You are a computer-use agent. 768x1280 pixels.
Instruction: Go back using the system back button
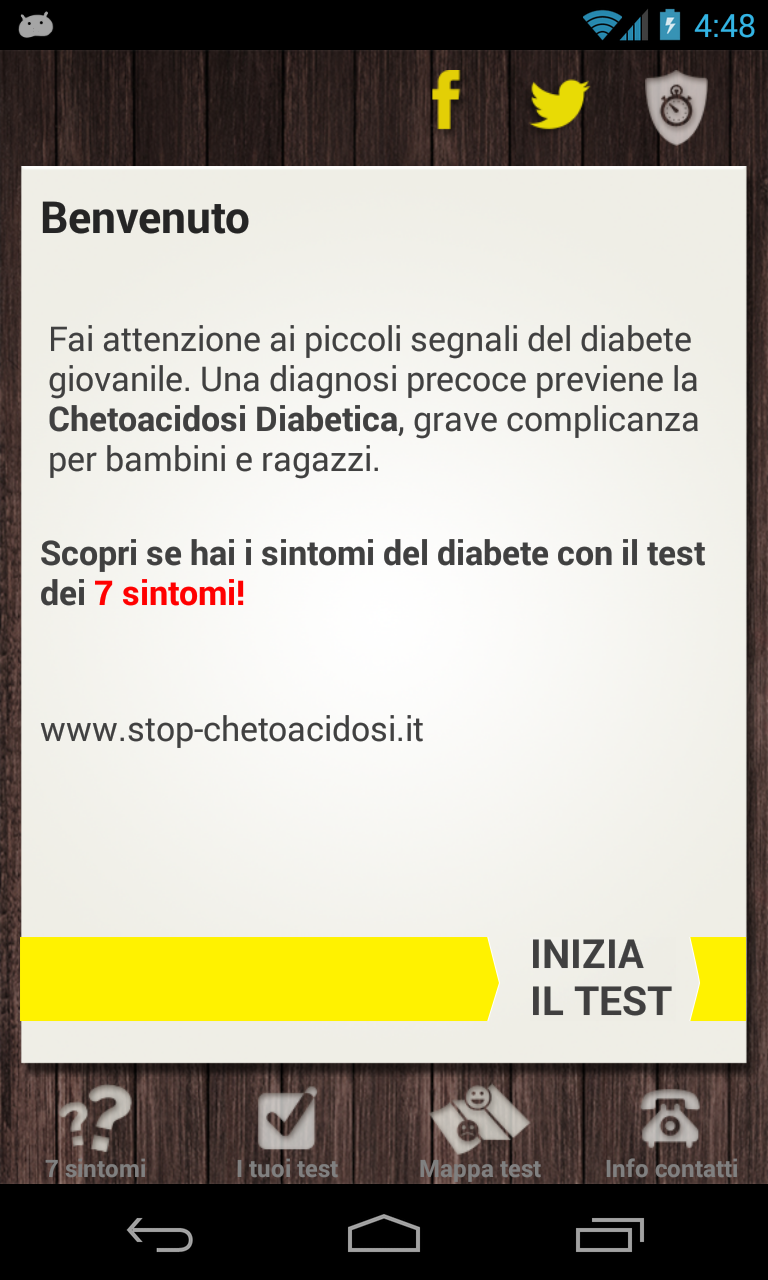click(x=160, y=1235)
